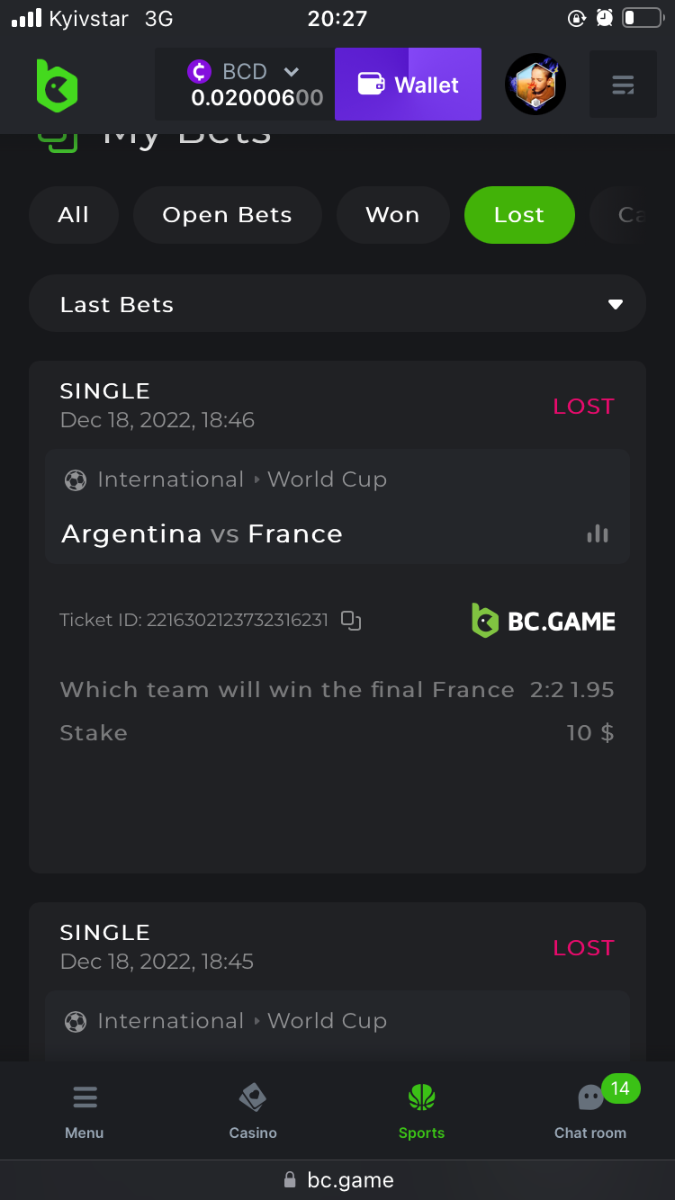Go to the Casino tab
675x1200 pixels.
click(x=253, y=1110)
